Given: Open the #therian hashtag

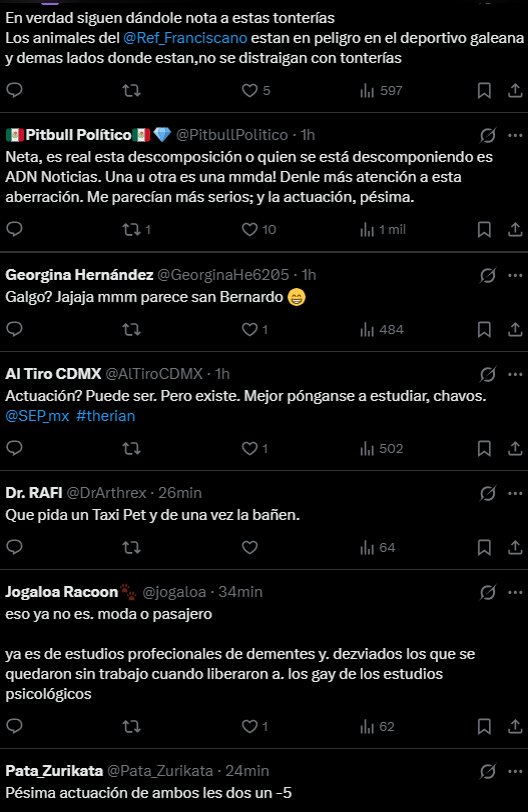Looking at the screenshot, I should click(106, 416).
